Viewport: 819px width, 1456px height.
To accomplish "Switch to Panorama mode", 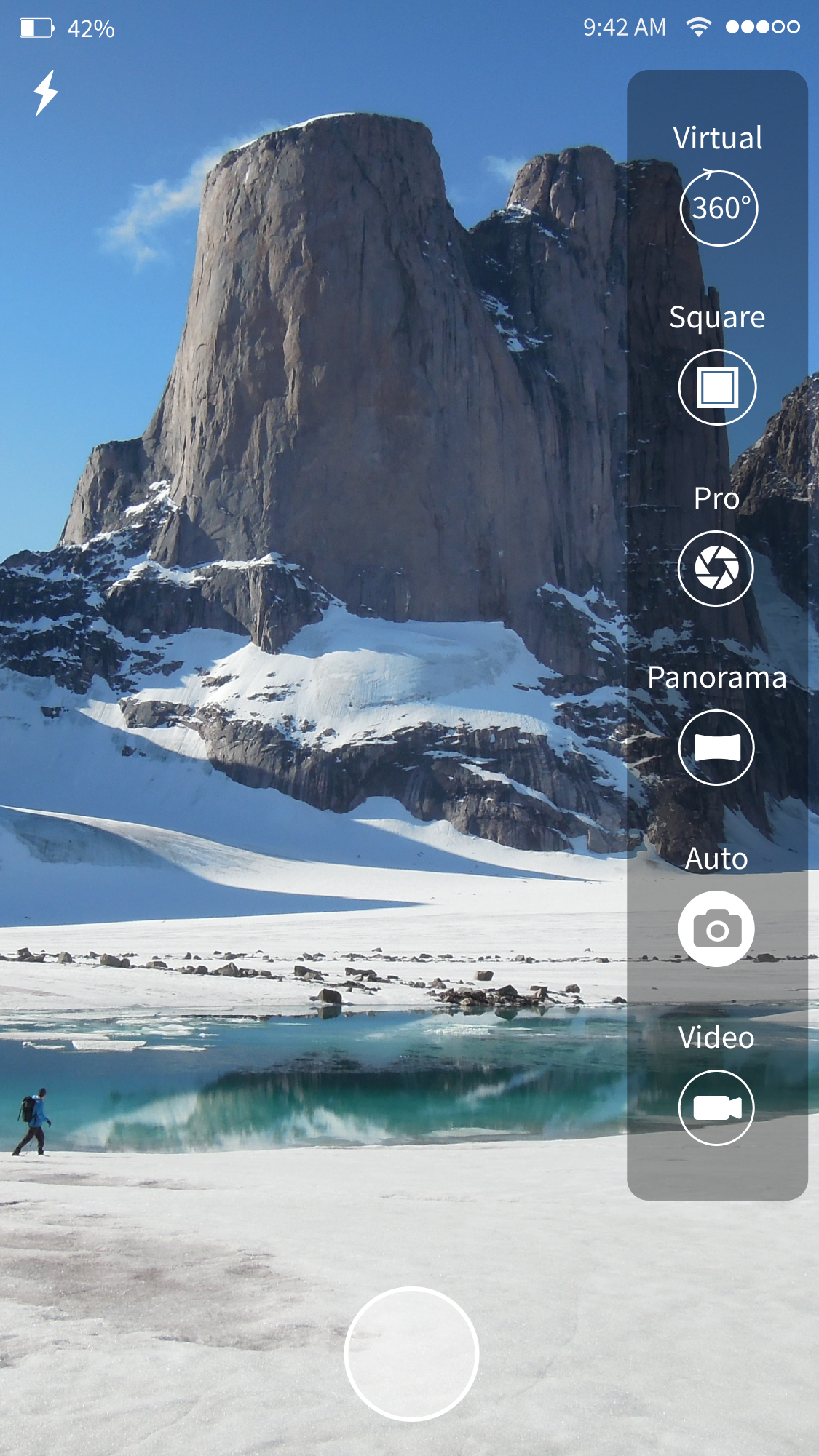I will click(x=717, y=747).
